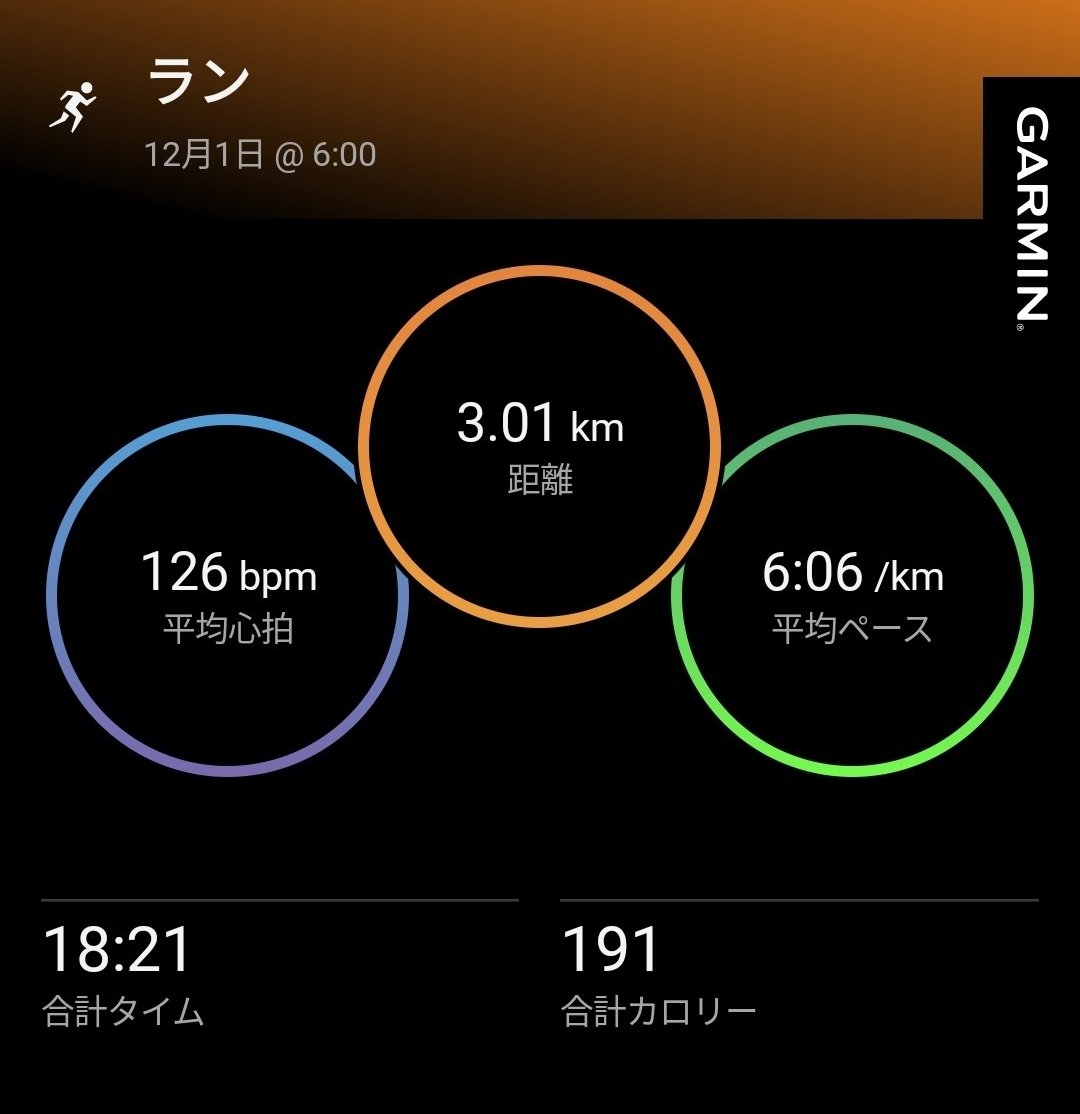Select the orange distance circle
The width and height of the screenshot is (1080, 1114).
[x=541, y=441]
